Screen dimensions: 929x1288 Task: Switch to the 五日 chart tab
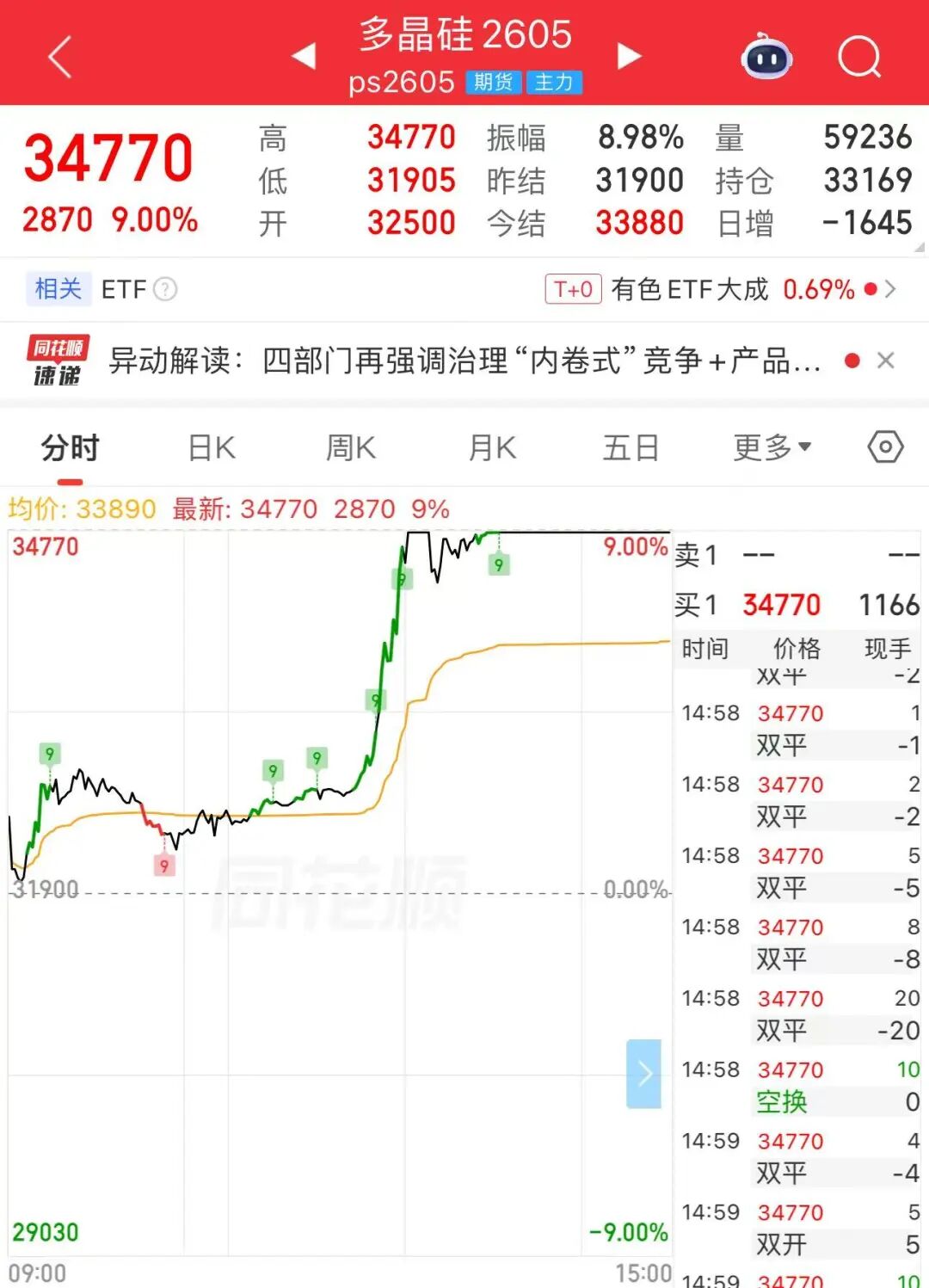point(631,448)
